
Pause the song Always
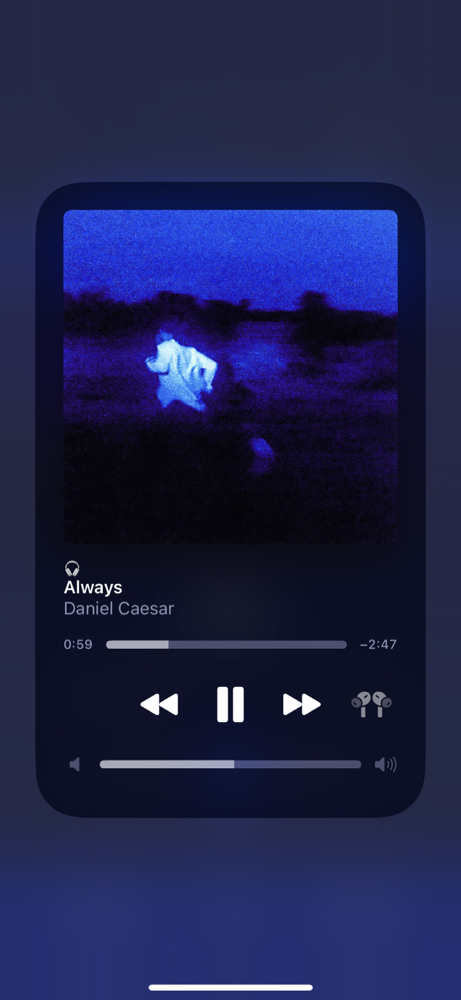pyautogui.click(x=230, y=704)
